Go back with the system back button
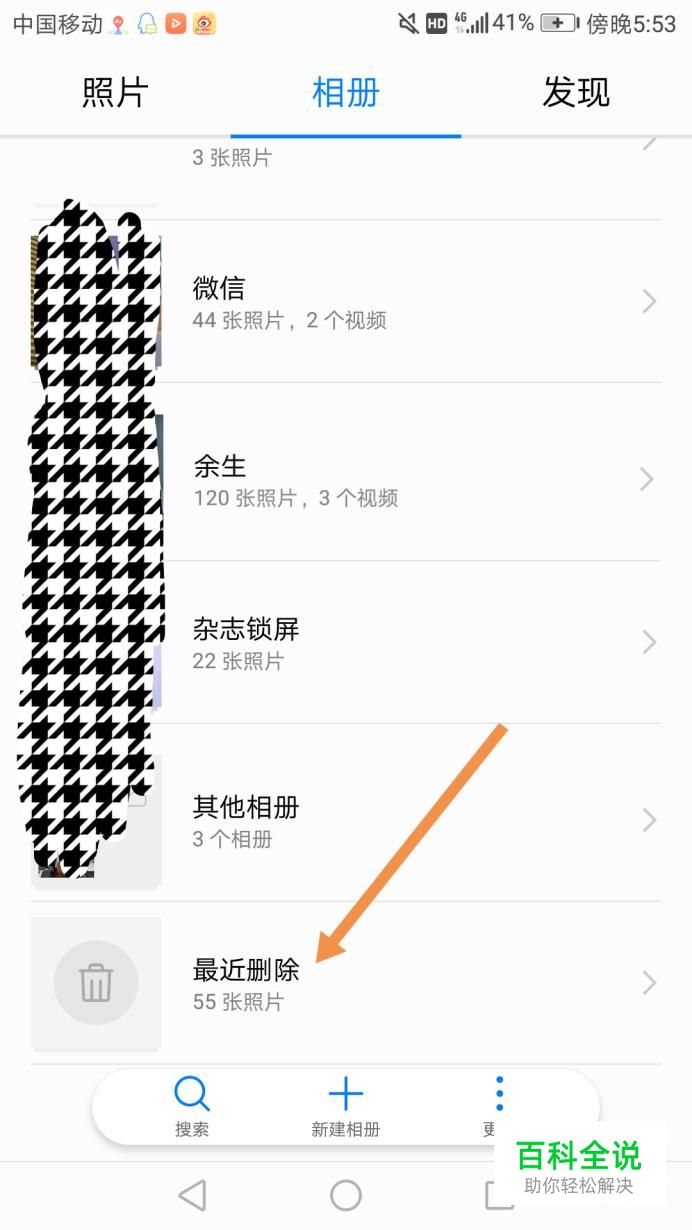Image resolution: width=692 pixels, height=1230 pixels. click(191, 1195)
